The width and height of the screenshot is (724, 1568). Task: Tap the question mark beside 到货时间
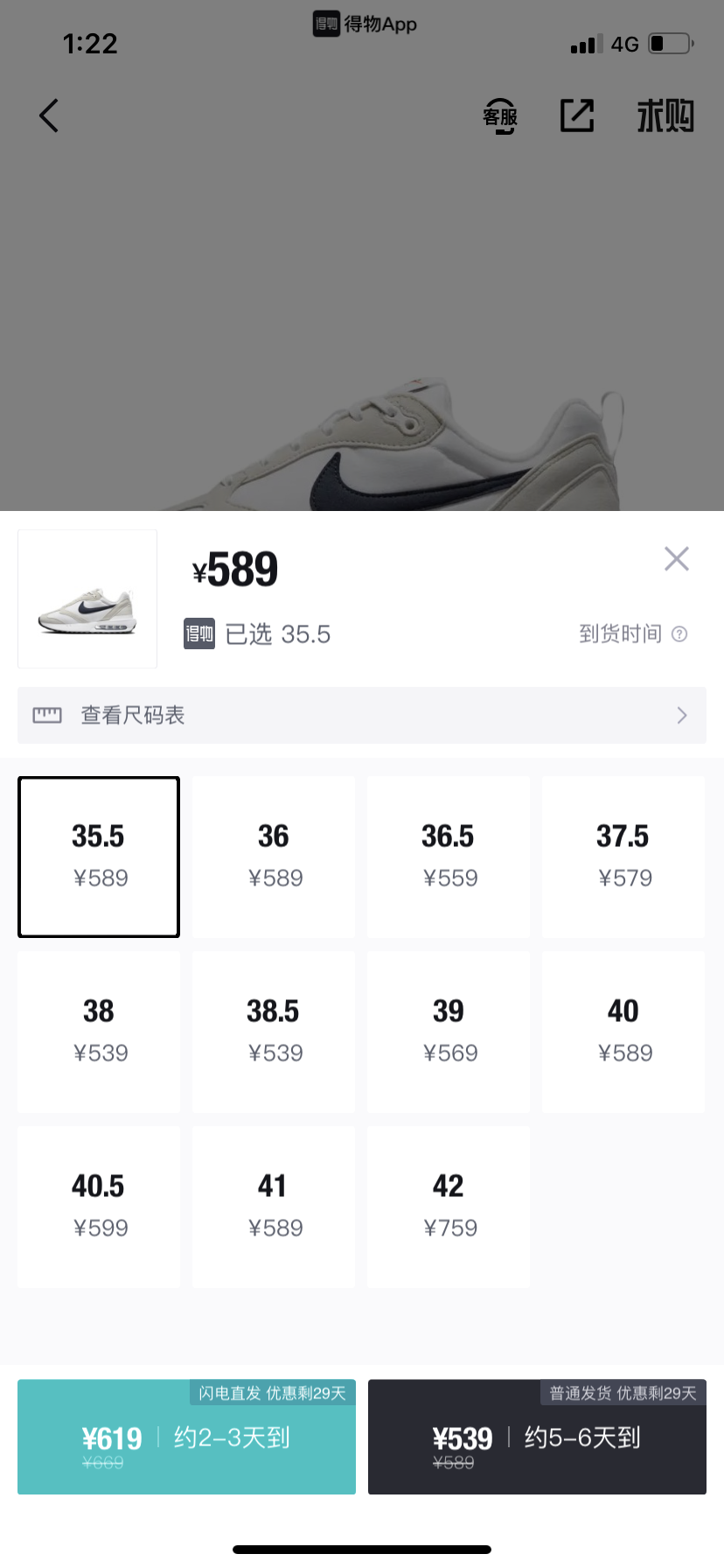[680, 633]
